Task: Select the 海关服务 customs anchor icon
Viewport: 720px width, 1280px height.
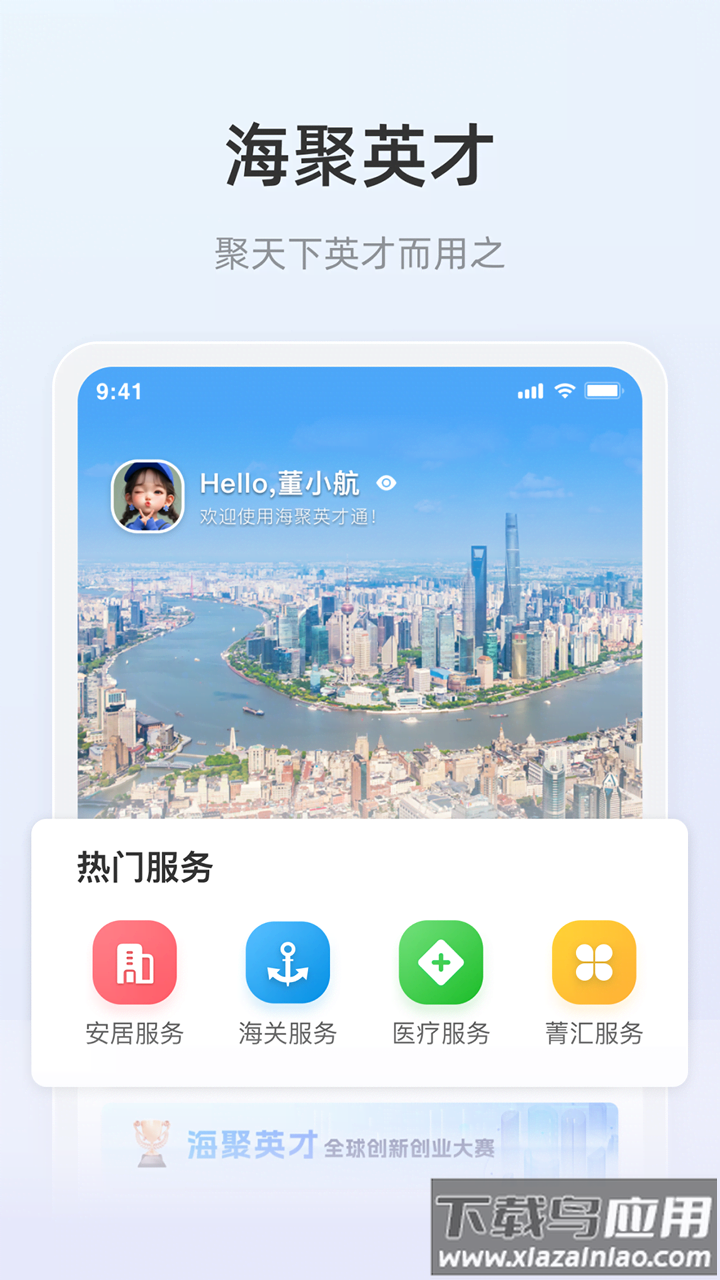Action: click(287, 962)
